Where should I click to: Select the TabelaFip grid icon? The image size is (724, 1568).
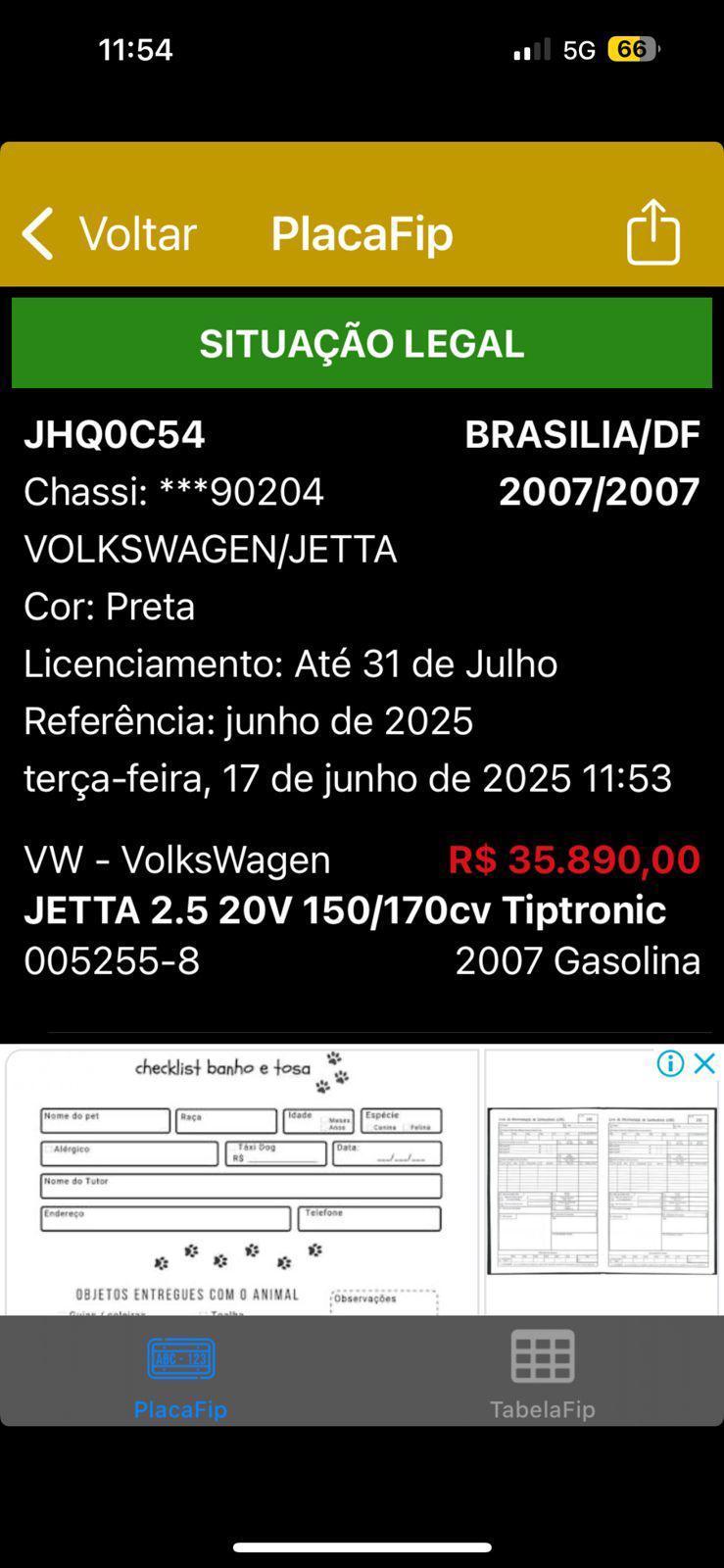[x=542, y=1355]
